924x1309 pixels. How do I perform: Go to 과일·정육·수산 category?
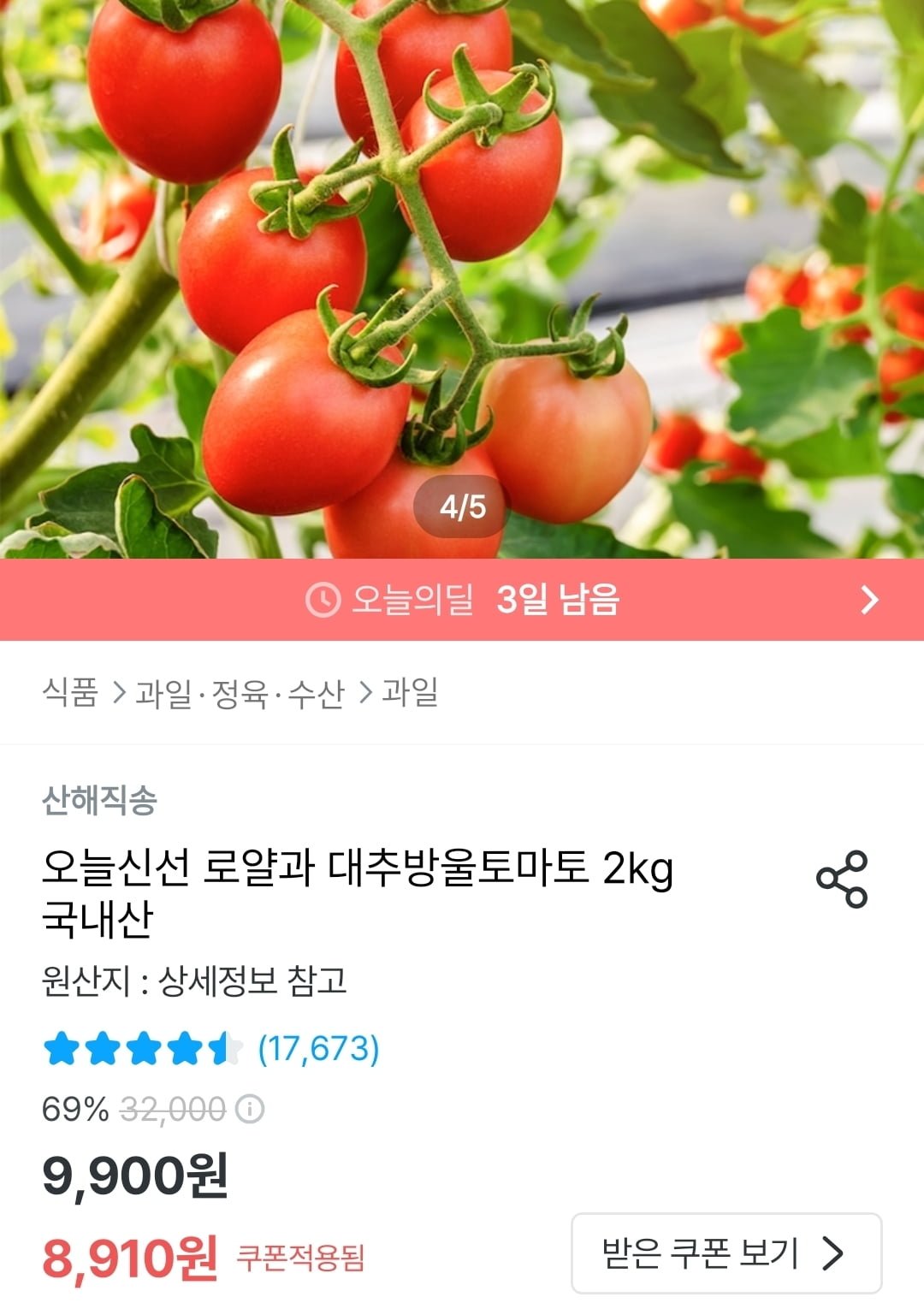tap(240, 692)
